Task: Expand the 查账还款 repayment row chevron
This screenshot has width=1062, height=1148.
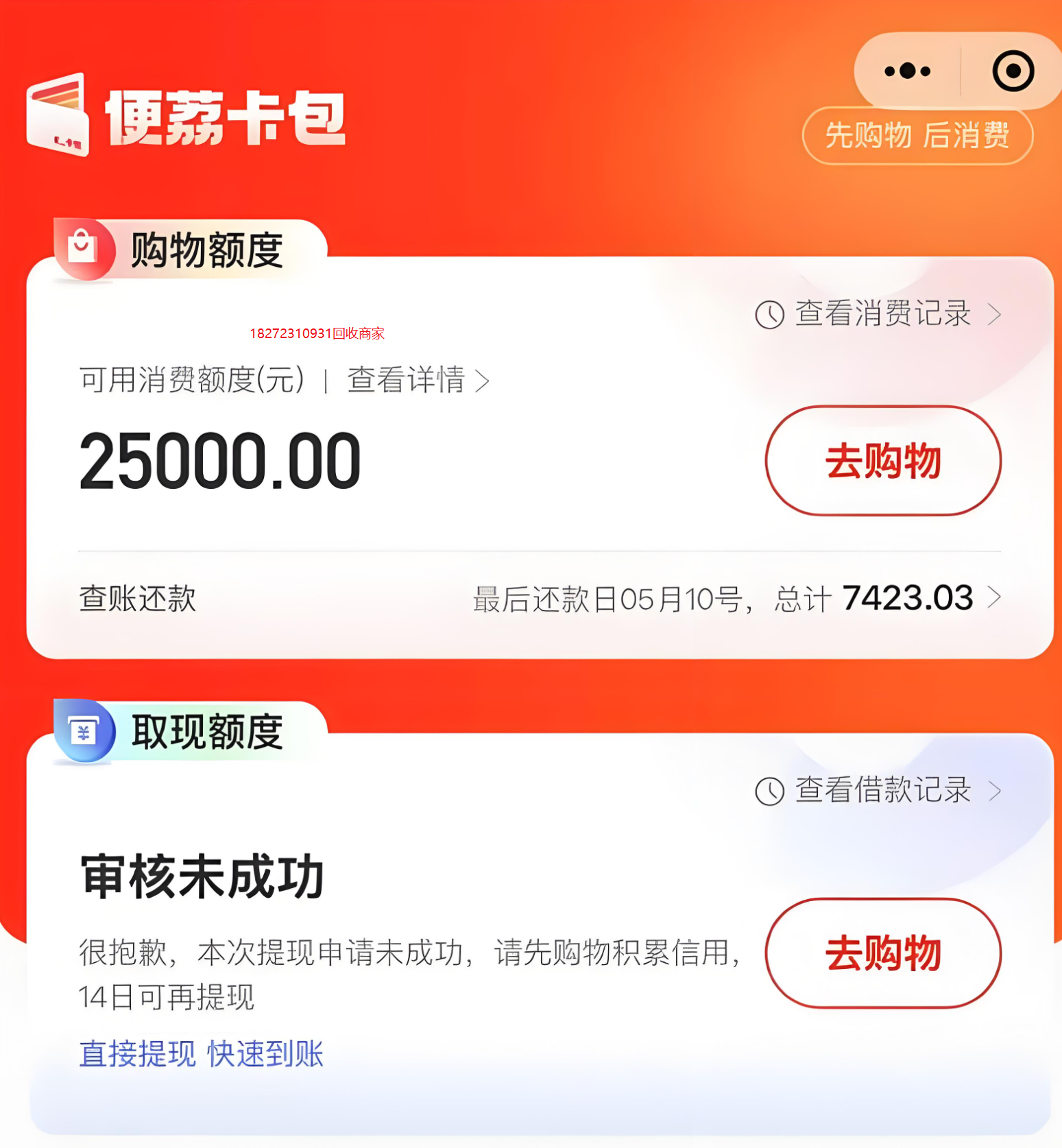Action: click(x=995, y=598)
